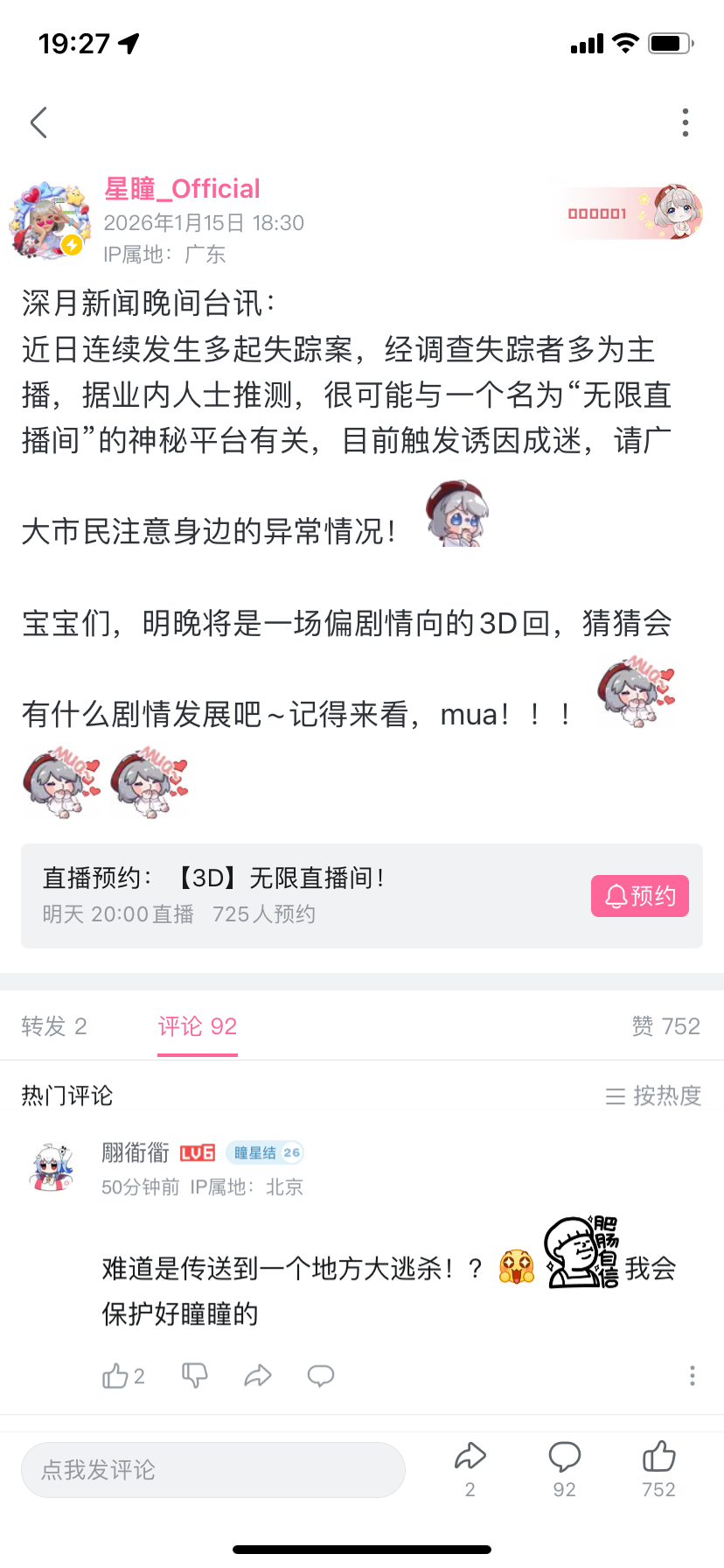Screen dimensions: 724x1568
Task: Open more options for 翮衢衢's comment
Action: coord(692,1376)
